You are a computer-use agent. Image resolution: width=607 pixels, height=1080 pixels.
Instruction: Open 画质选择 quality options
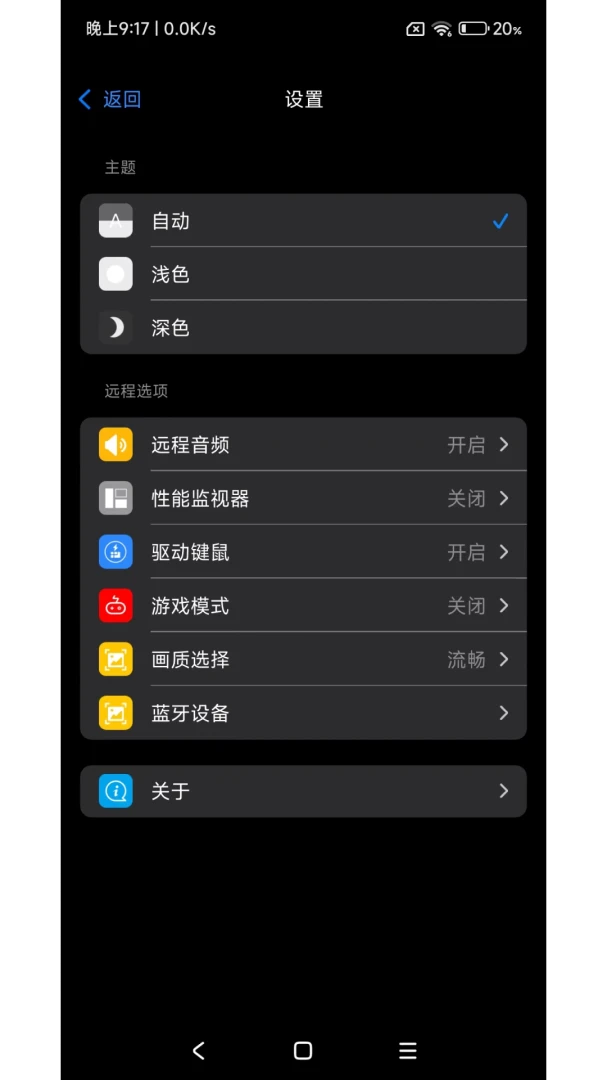[x=302, y=660]
